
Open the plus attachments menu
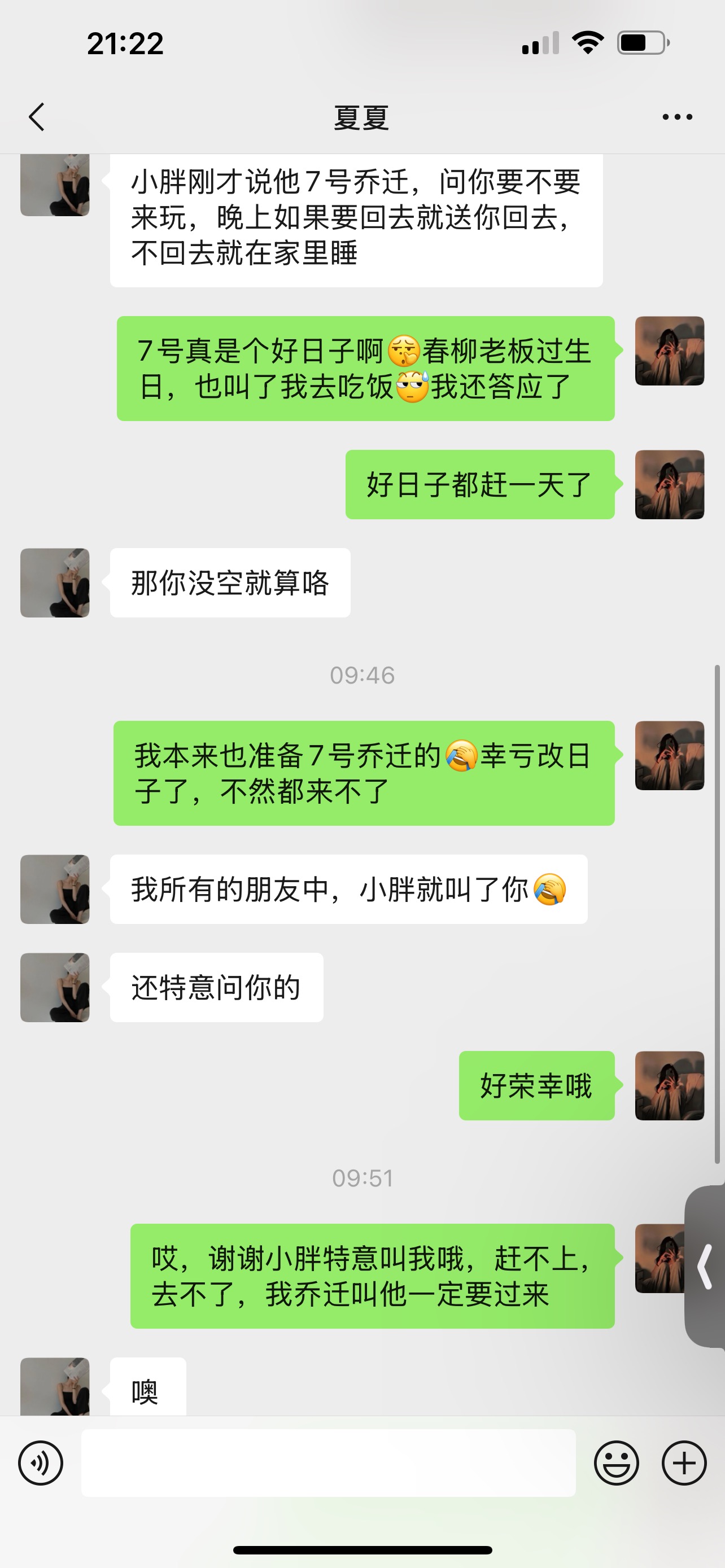click(x=684, y=1462)
